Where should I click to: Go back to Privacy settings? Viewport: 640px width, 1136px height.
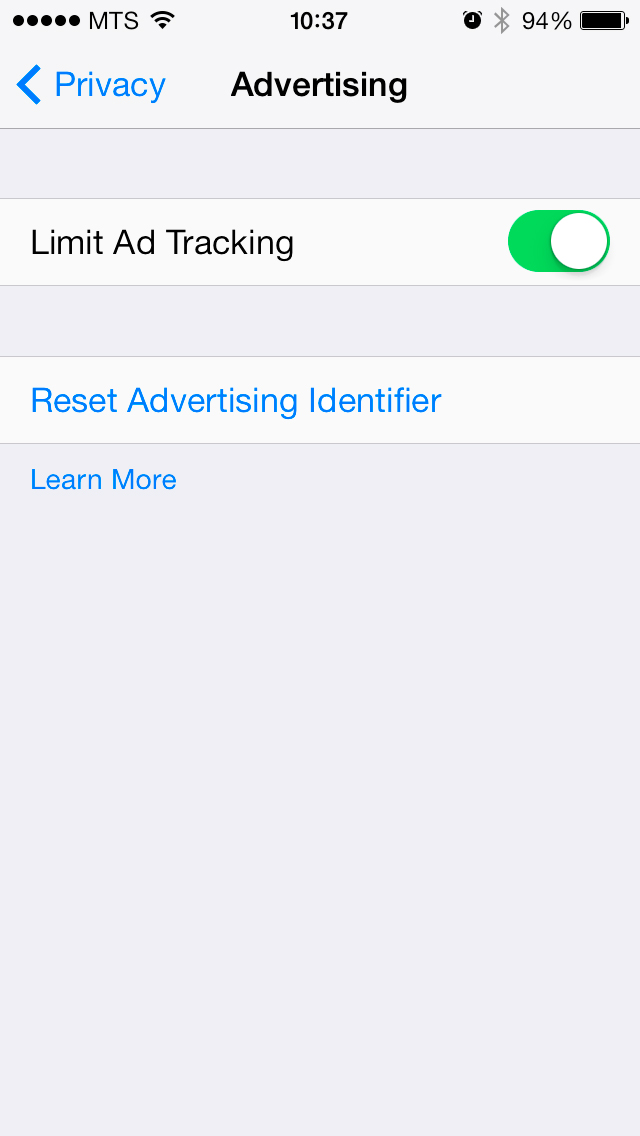point(91,85)
